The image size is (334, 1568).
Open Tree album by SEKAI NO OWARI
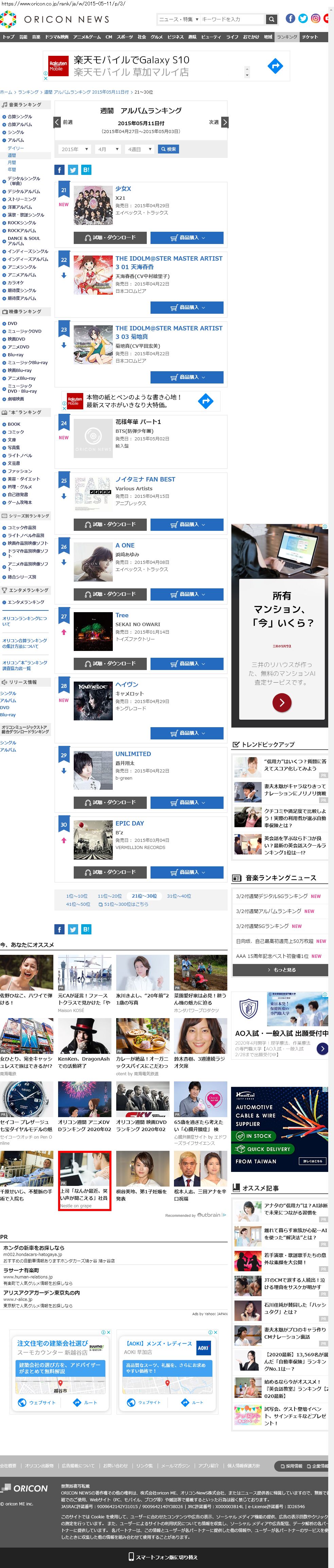(122, 615)
